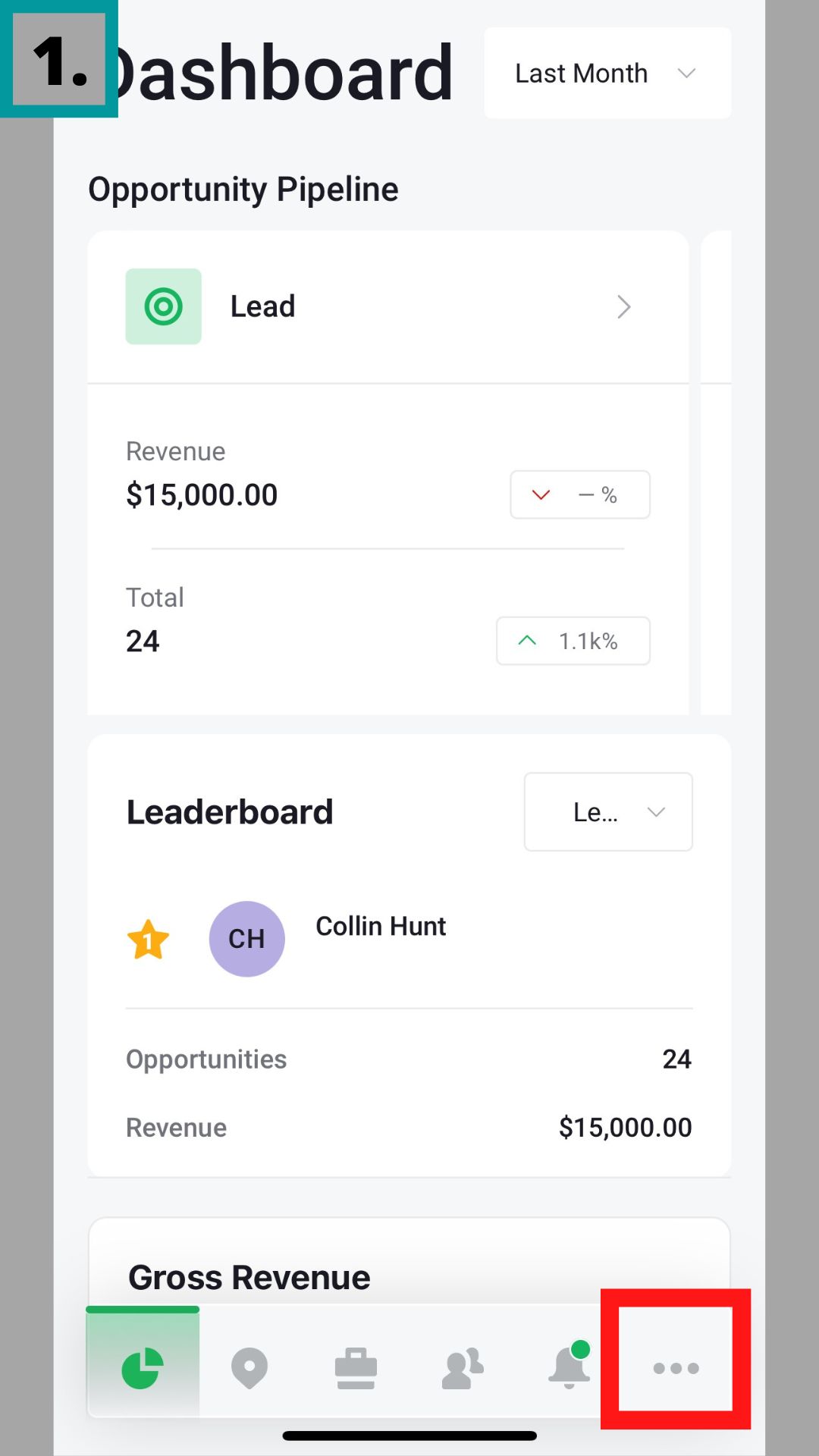Open the notifications bell tab
The width and height of the screenshot is (819, 1456).
tap(569, 1367)
